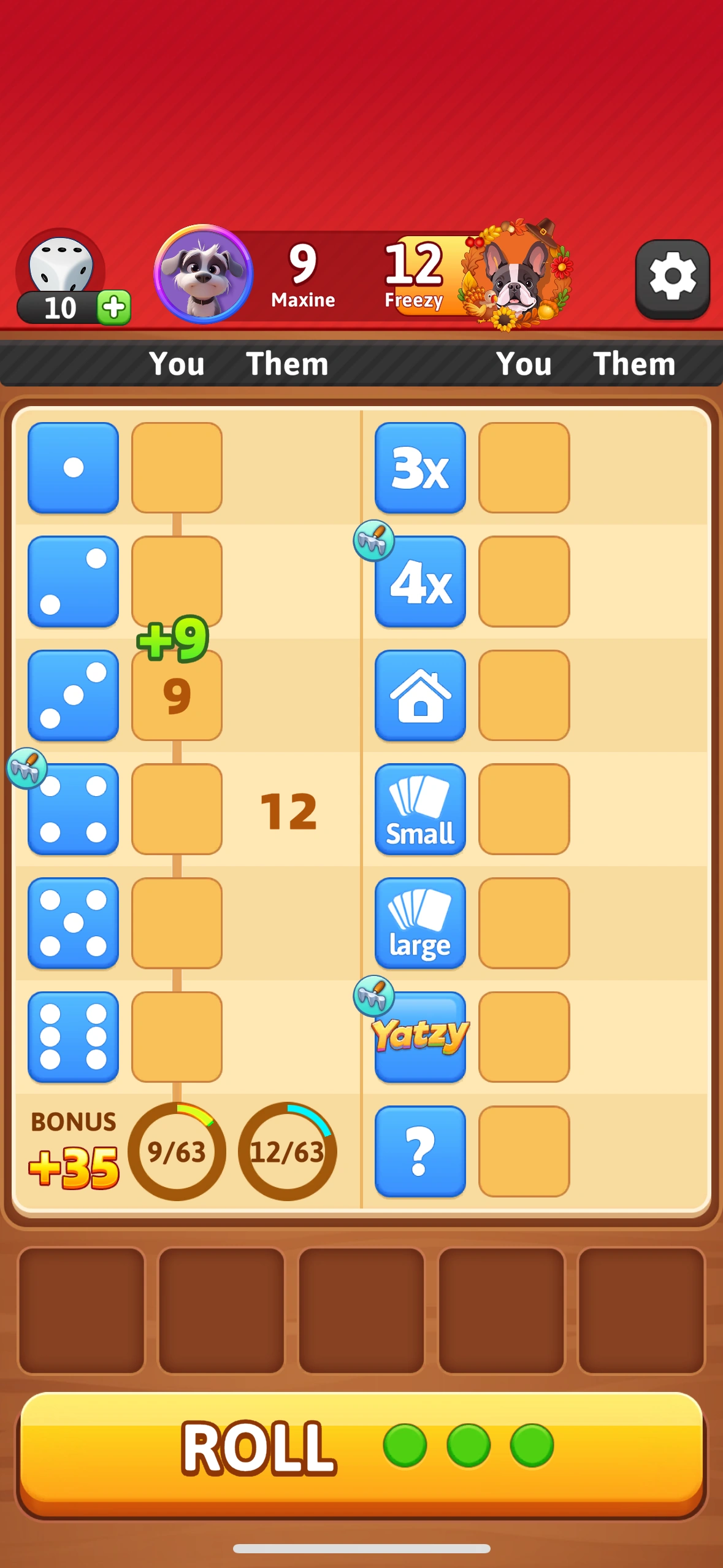
Task: Select the twos score category
Action: pos(177,581)
